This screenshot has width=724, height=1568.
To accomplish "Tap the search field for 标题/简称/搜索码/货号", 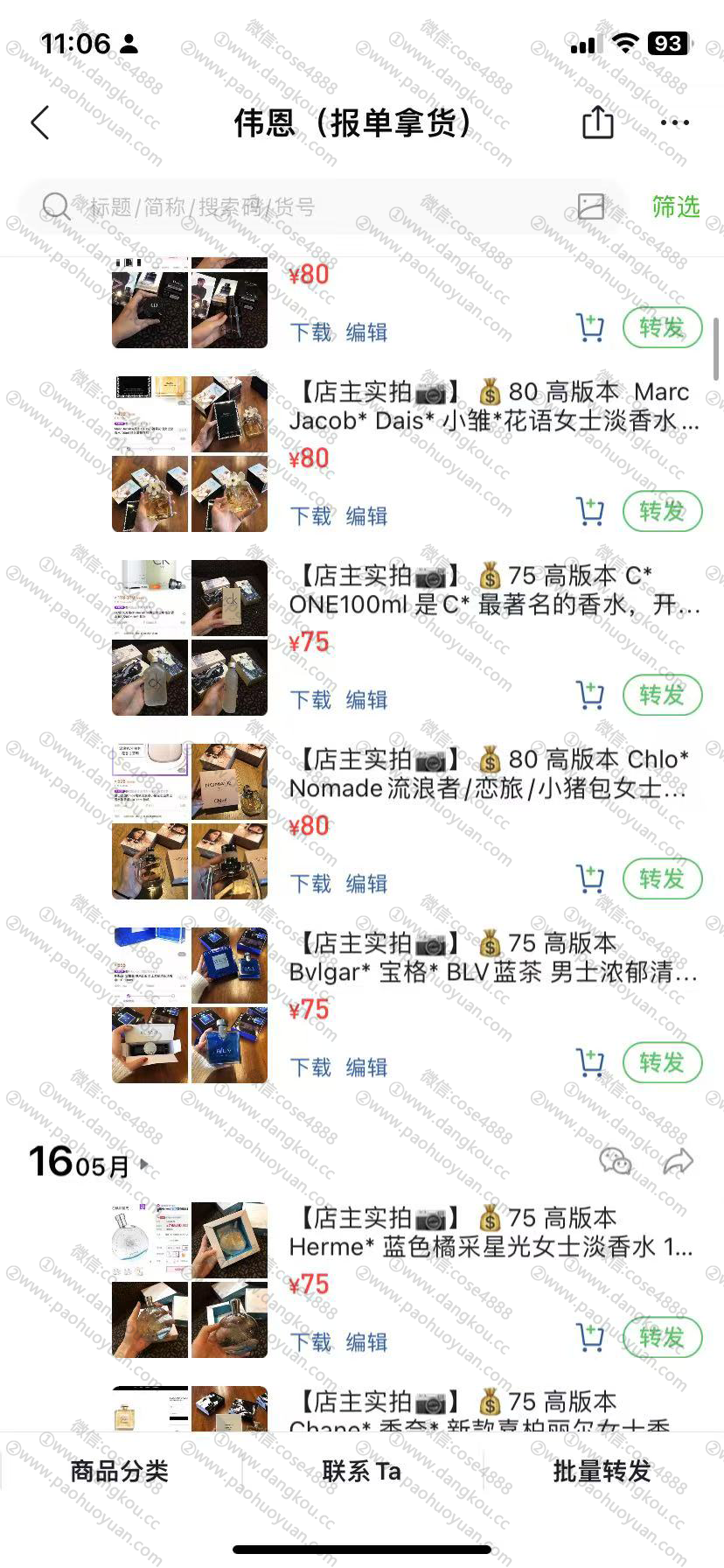I will tap(306, 207).
